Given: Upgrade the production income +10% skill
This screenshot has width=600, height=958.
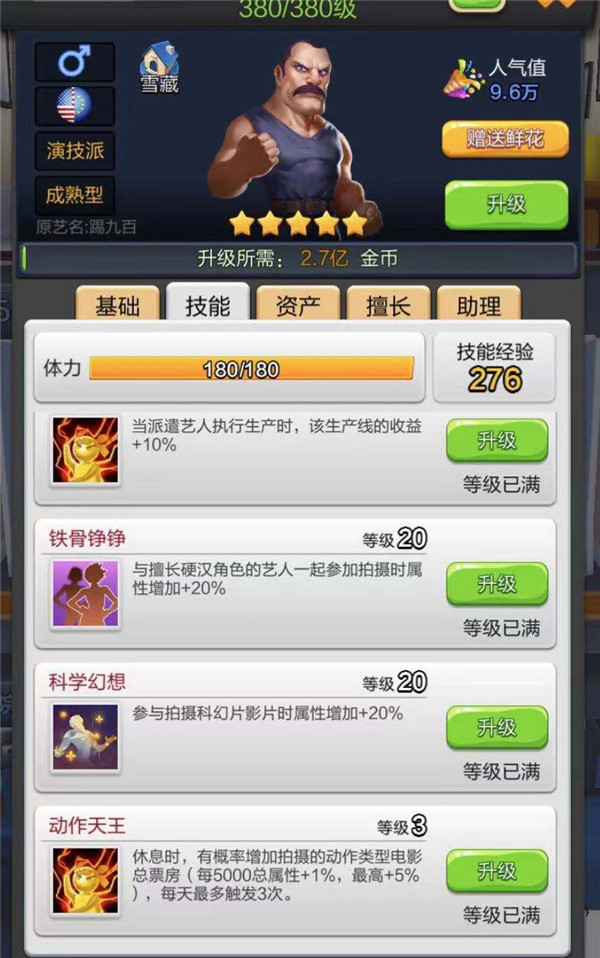Looking at the screenshot, I should [x=497, y=440].
